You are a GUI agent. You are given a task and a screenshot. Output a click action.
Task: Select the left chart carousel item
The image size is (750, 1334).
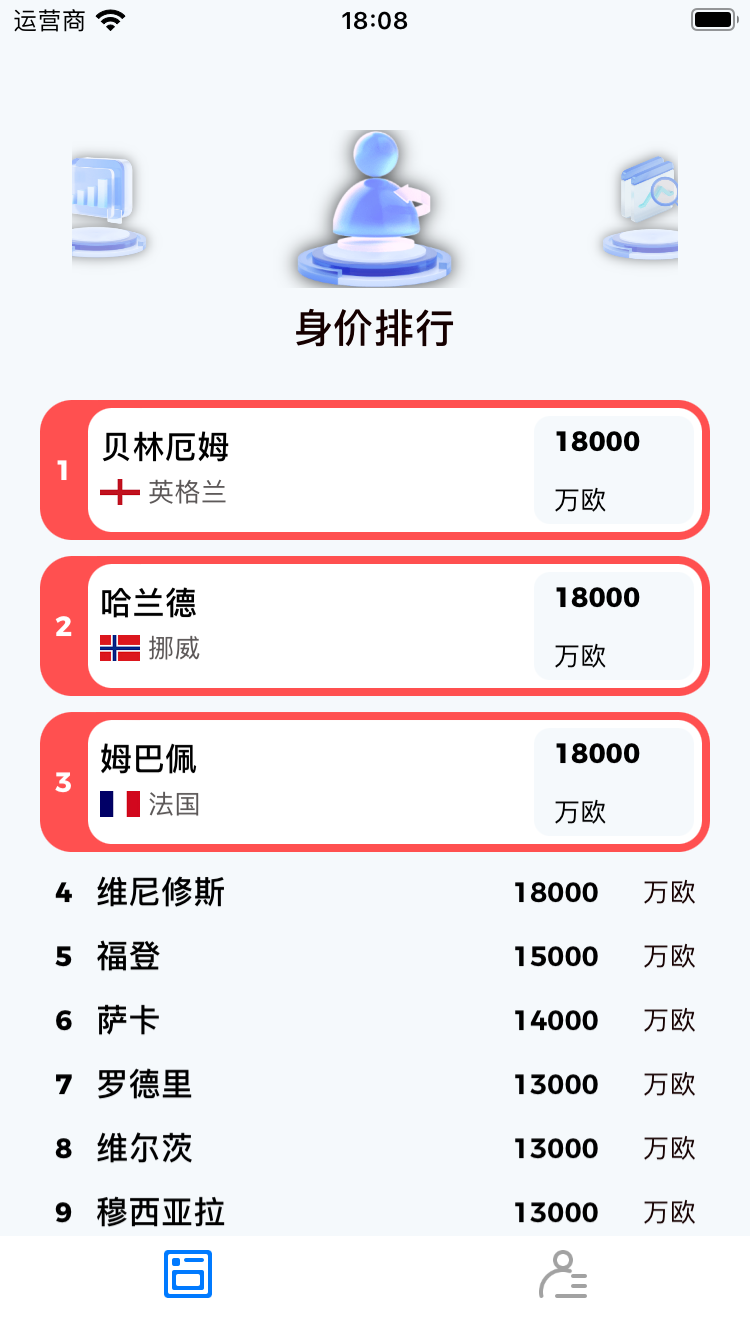[110, 207]
